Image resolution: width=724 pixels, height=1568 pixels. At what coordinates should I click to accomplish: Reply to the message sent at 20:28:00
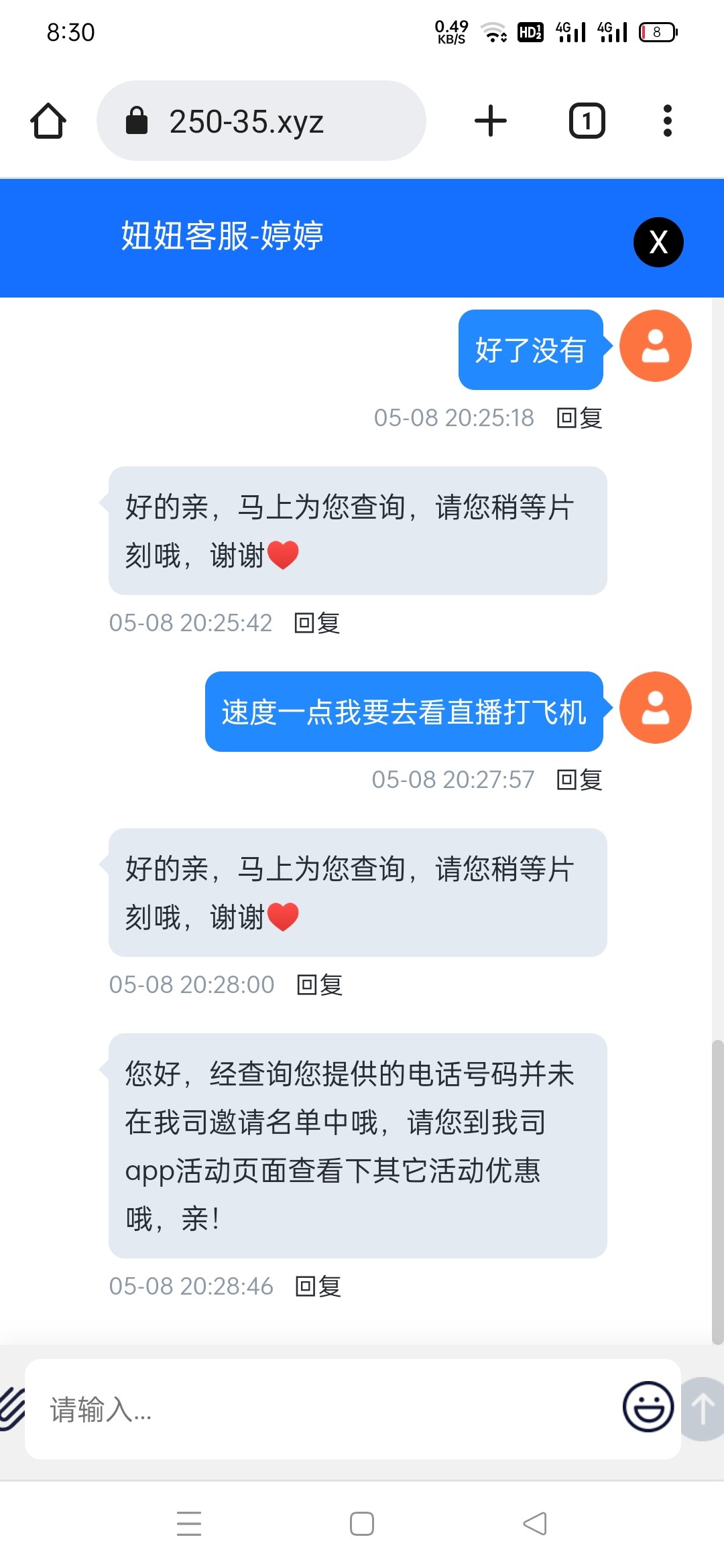pos(319,985)
